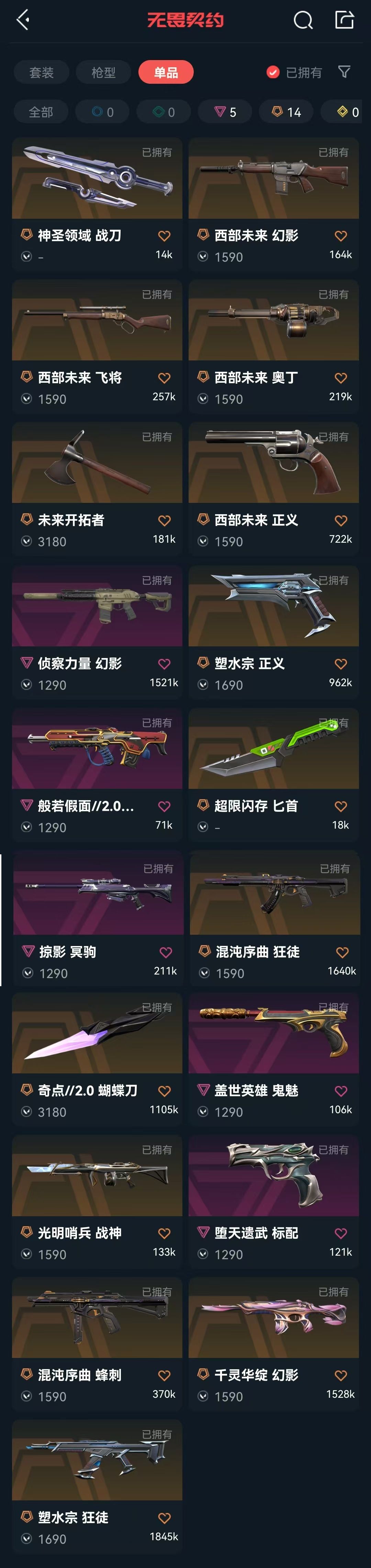Filter by the orange tier chip showing 14
371x1568 pixels.
tap(286, 112)
